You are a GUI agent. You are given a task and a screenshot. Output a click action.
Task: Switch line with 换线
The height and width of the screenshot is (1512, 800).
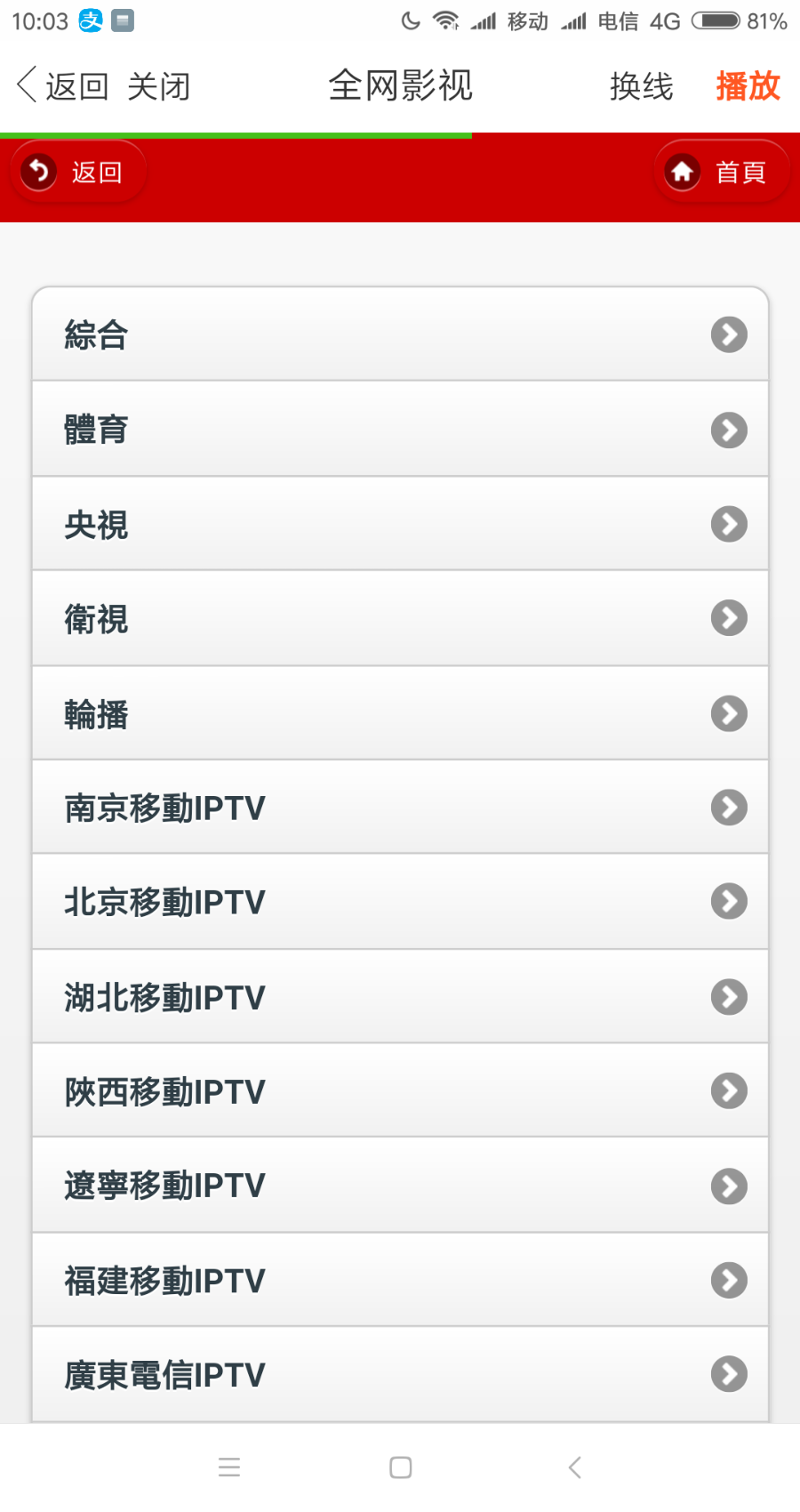click(x=641, y=86)
